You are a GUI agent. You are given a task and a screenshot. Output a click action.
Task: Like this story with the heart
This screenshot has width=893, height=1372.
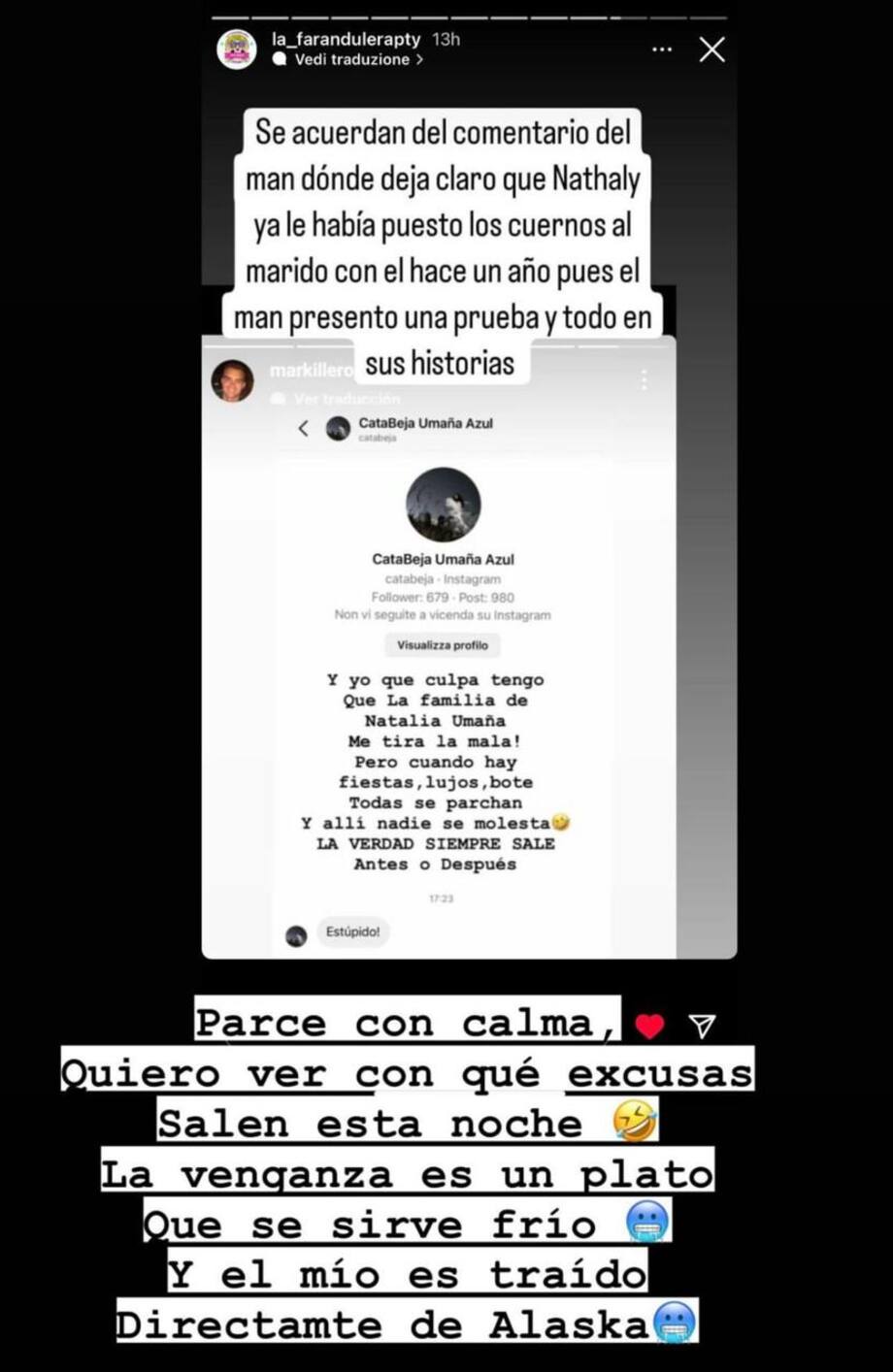pyautogui.click(x=649, y=1026)
